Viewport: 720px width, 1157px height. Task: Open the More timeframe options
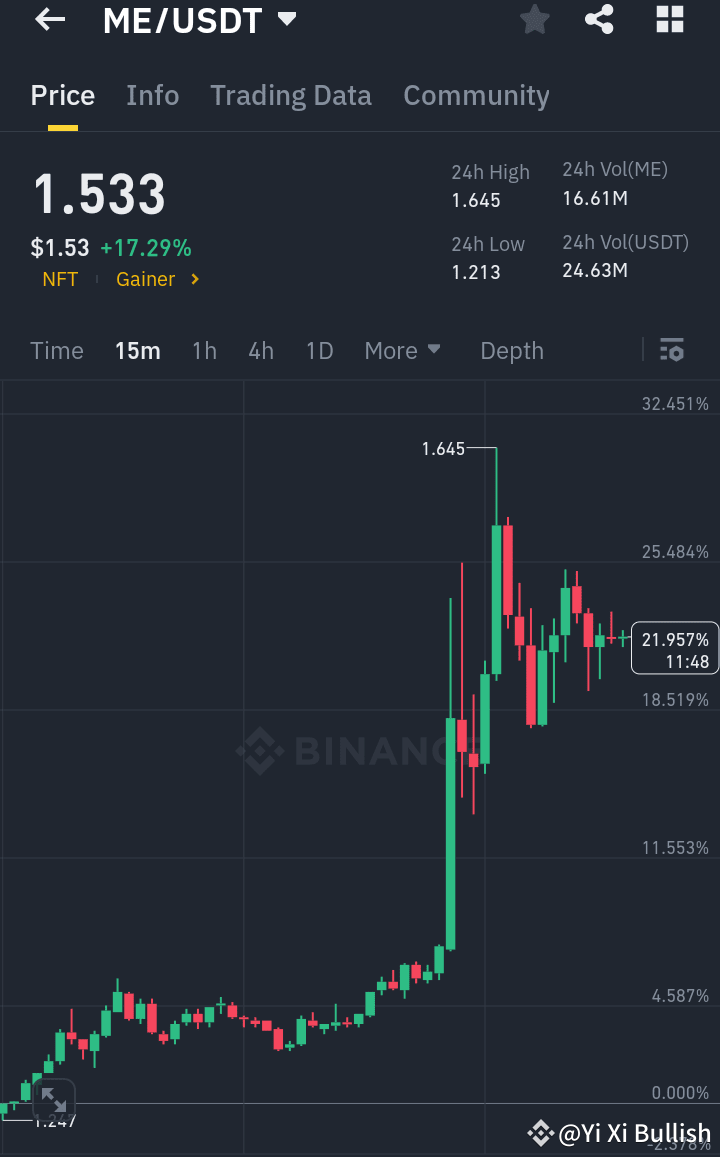[x=402, y=350]
